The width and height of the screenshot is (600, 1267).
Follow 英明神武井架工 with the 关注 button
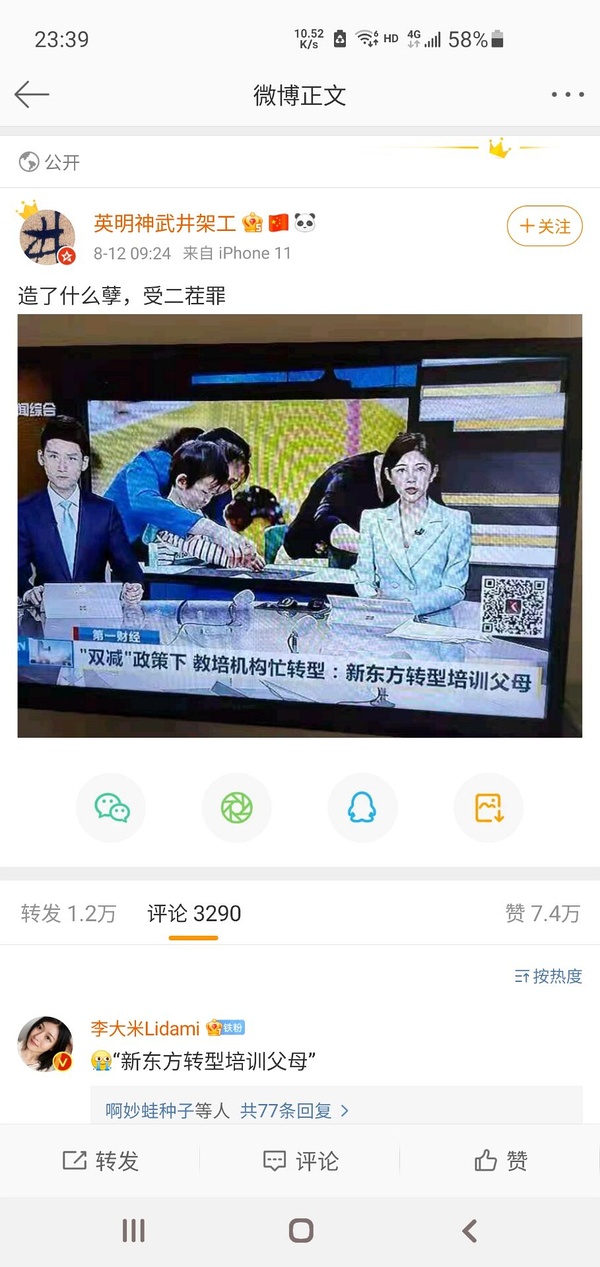tap(544, 227)
